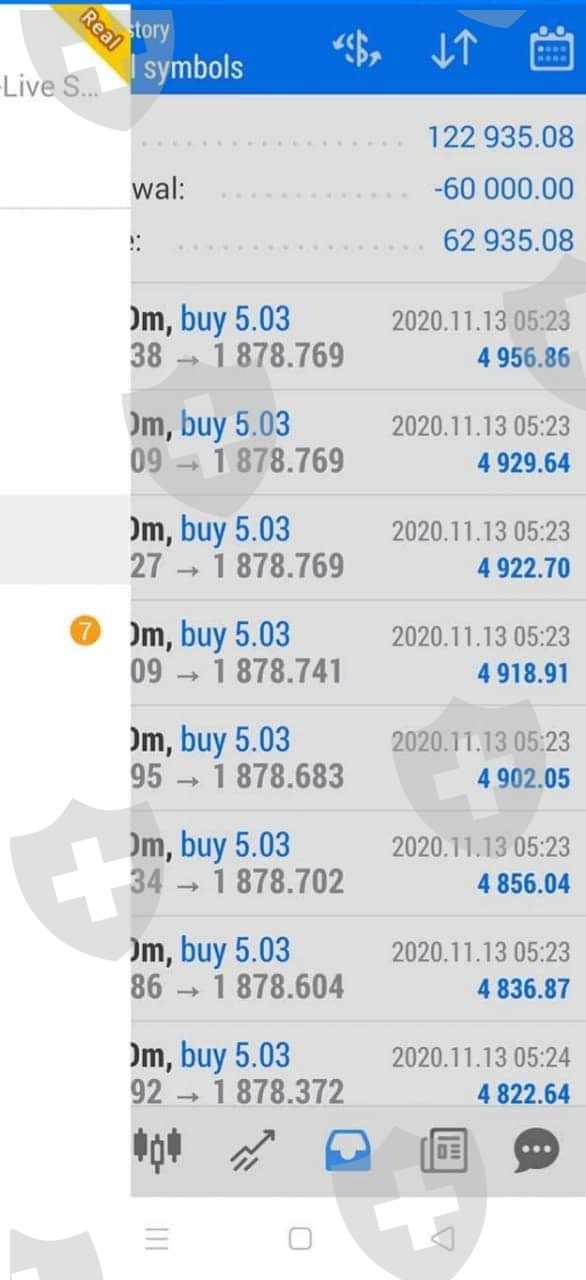The image size is (586, 1280).
Task: Tap the system back button
Action: 441,1239
